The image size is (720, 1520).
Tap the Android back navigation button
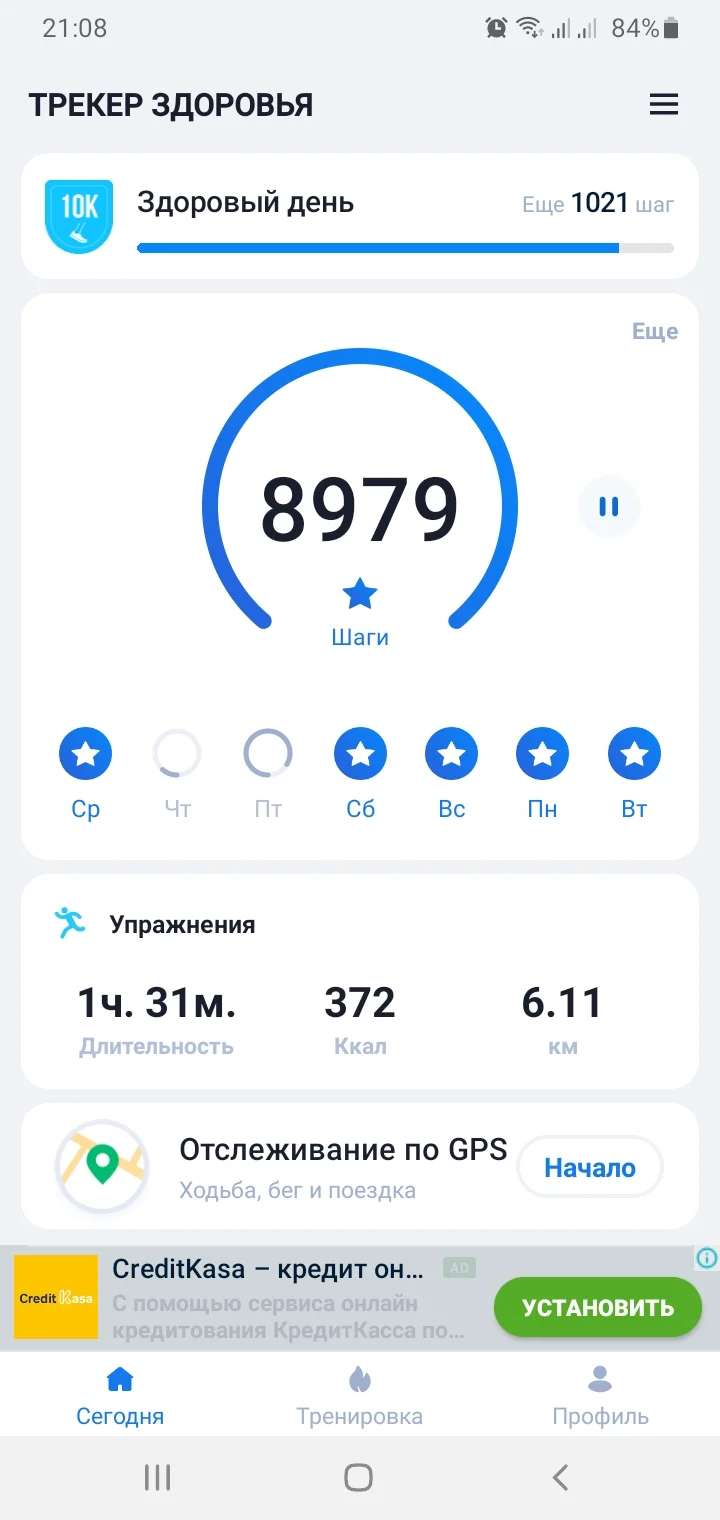(x=560, y=1476)
